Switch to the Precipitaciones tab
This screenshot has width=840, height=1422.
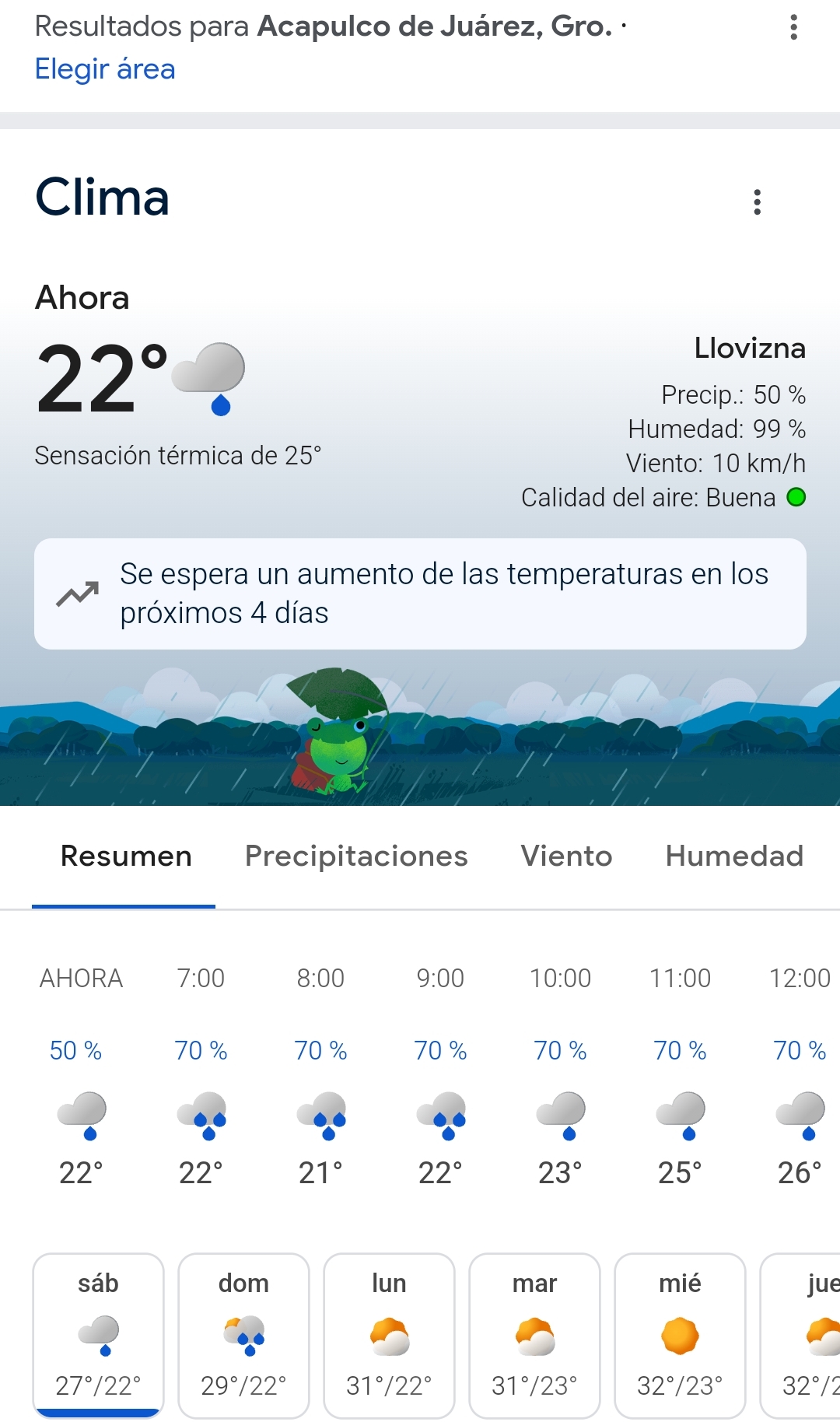(x=356, y=856)
